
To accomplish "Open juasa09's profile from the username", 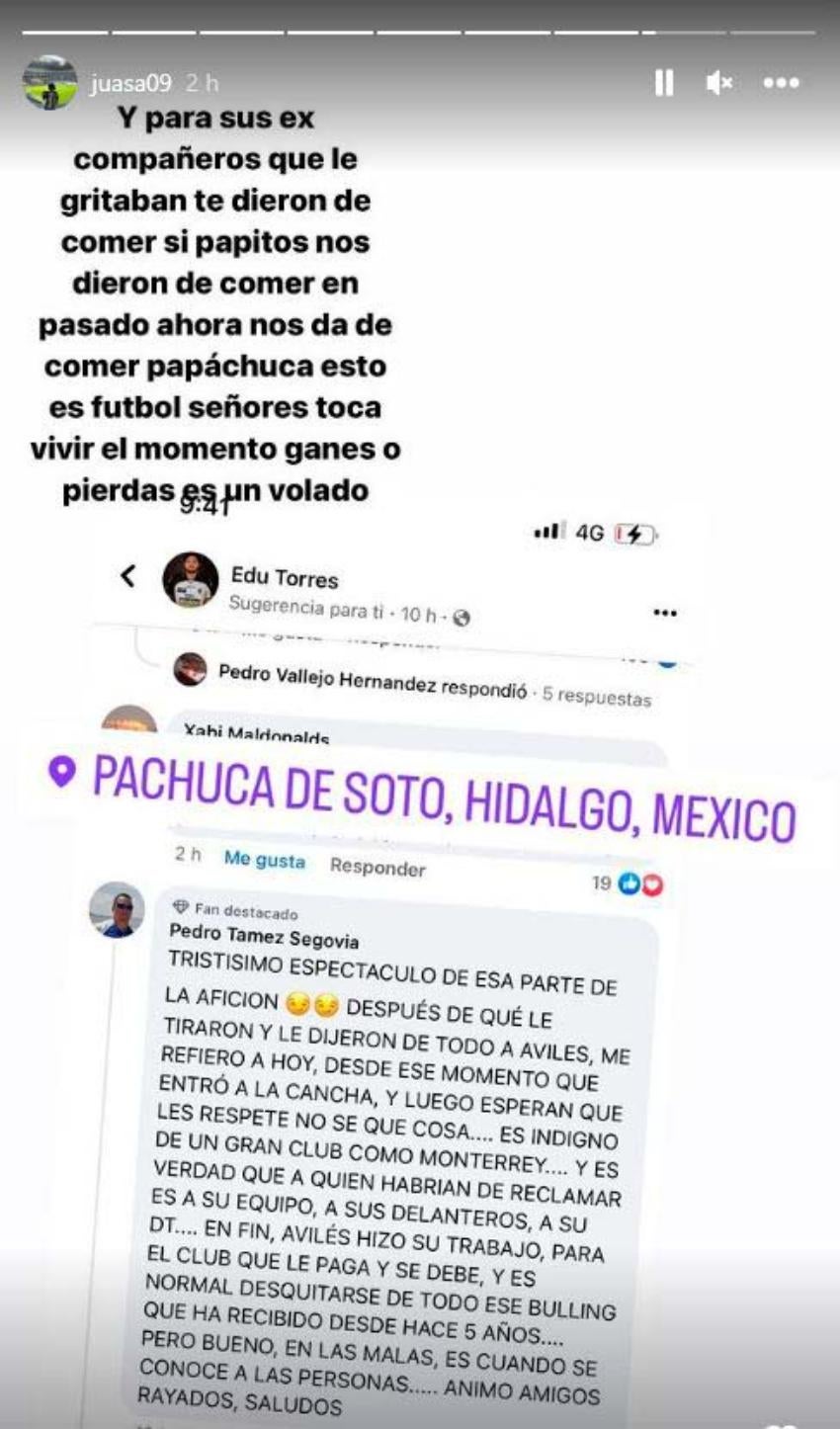I will tap(129, 84).
